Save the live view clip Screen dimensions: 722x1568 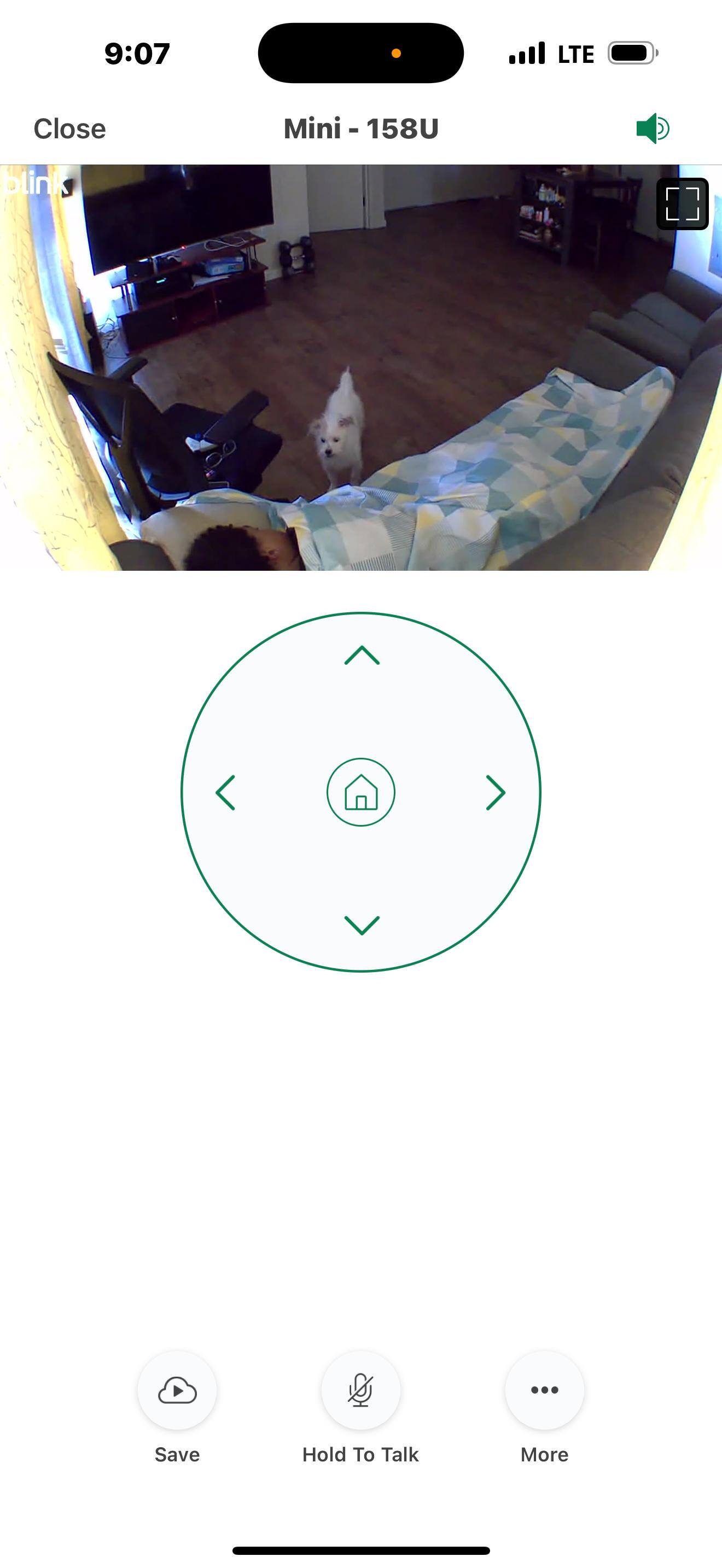click(177, 1390)
